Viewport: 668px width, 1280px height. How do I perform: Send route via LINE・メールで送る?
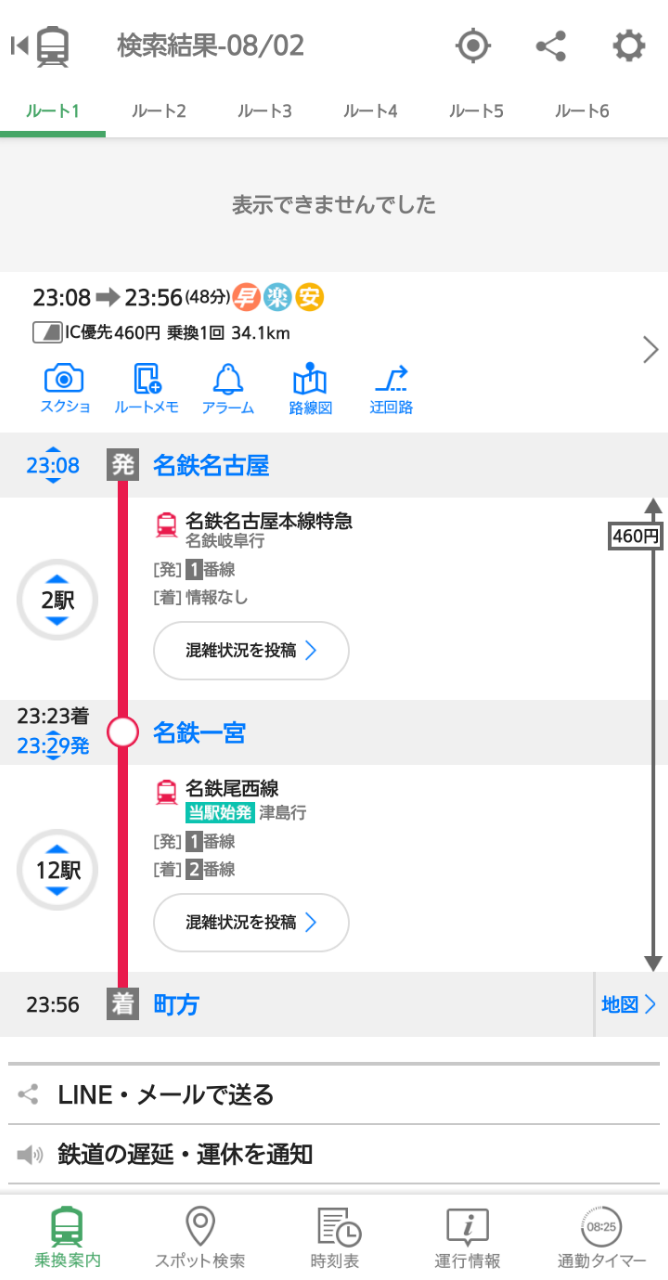(x=334, y=1095)
